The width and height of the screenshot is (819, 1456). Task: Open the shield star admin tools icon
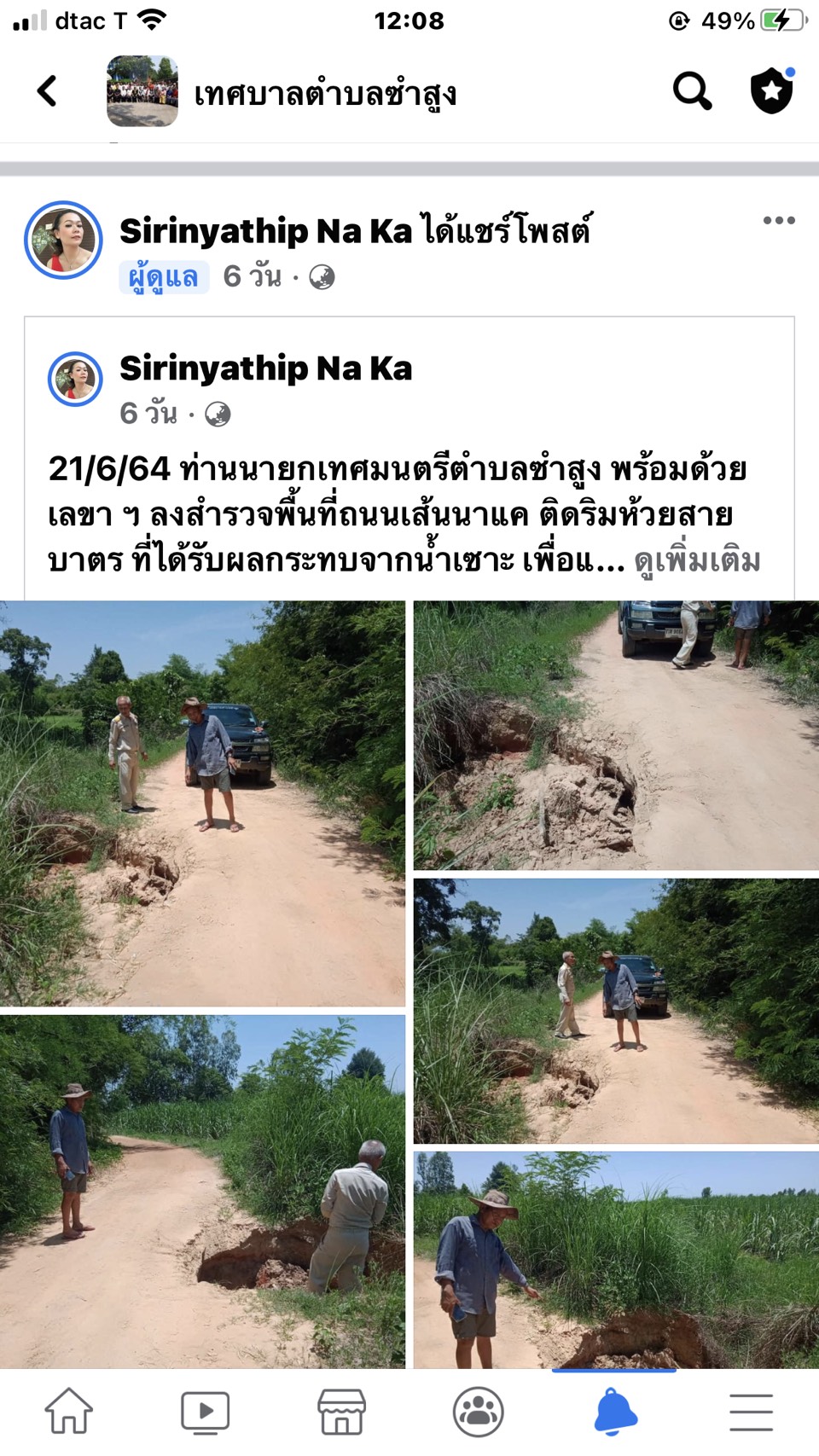tap(771, 90)
